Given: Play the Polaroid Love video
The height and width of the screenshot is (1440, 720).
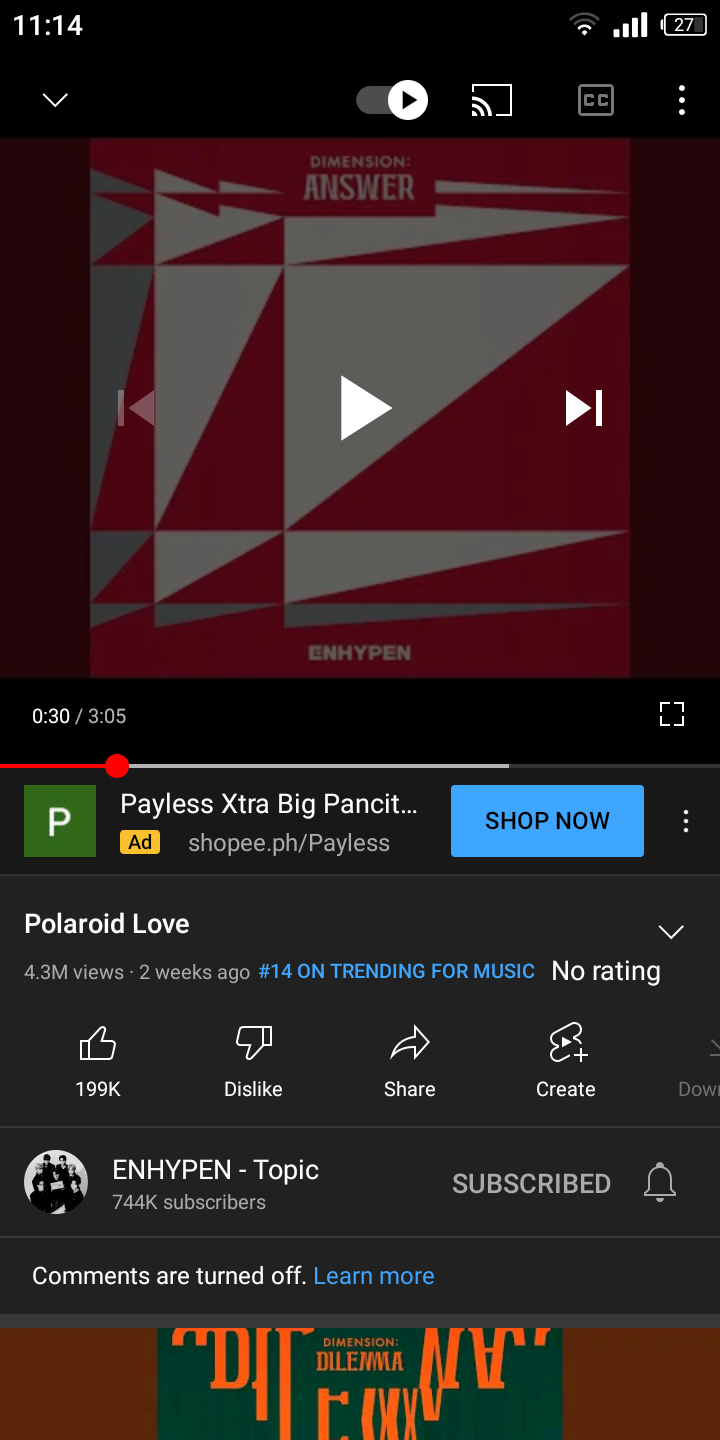Looking at the screenshot, I should (x=365, y=408).
